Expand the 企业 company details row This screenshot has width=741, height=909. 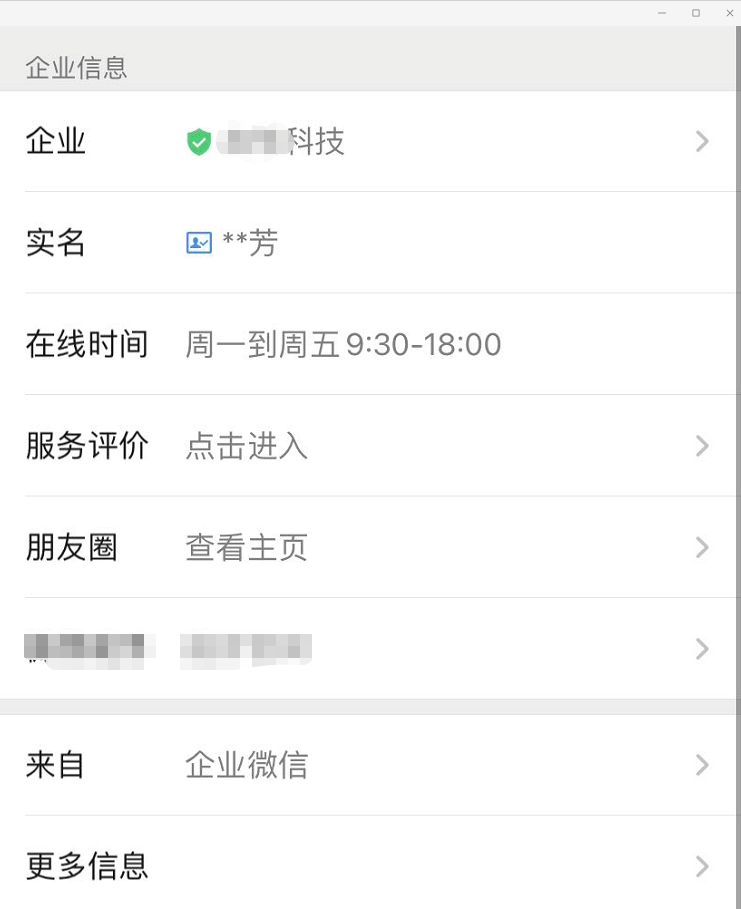point(370,141)
